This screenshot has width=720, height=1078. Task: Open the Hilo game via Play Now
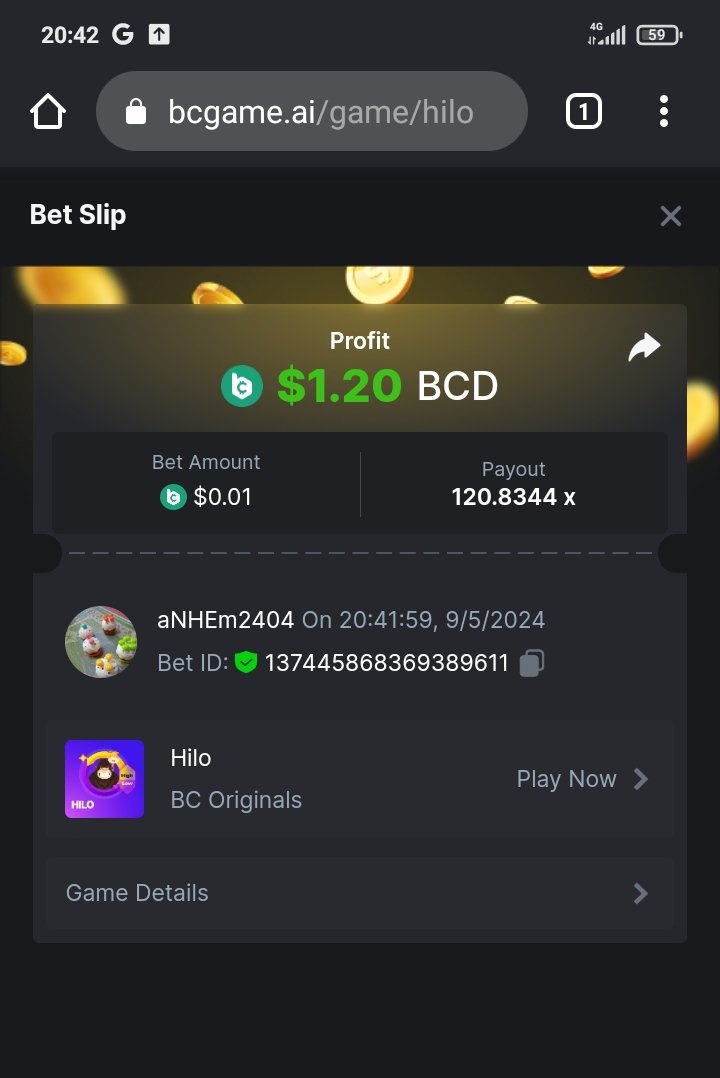click(x=582, y=779)
